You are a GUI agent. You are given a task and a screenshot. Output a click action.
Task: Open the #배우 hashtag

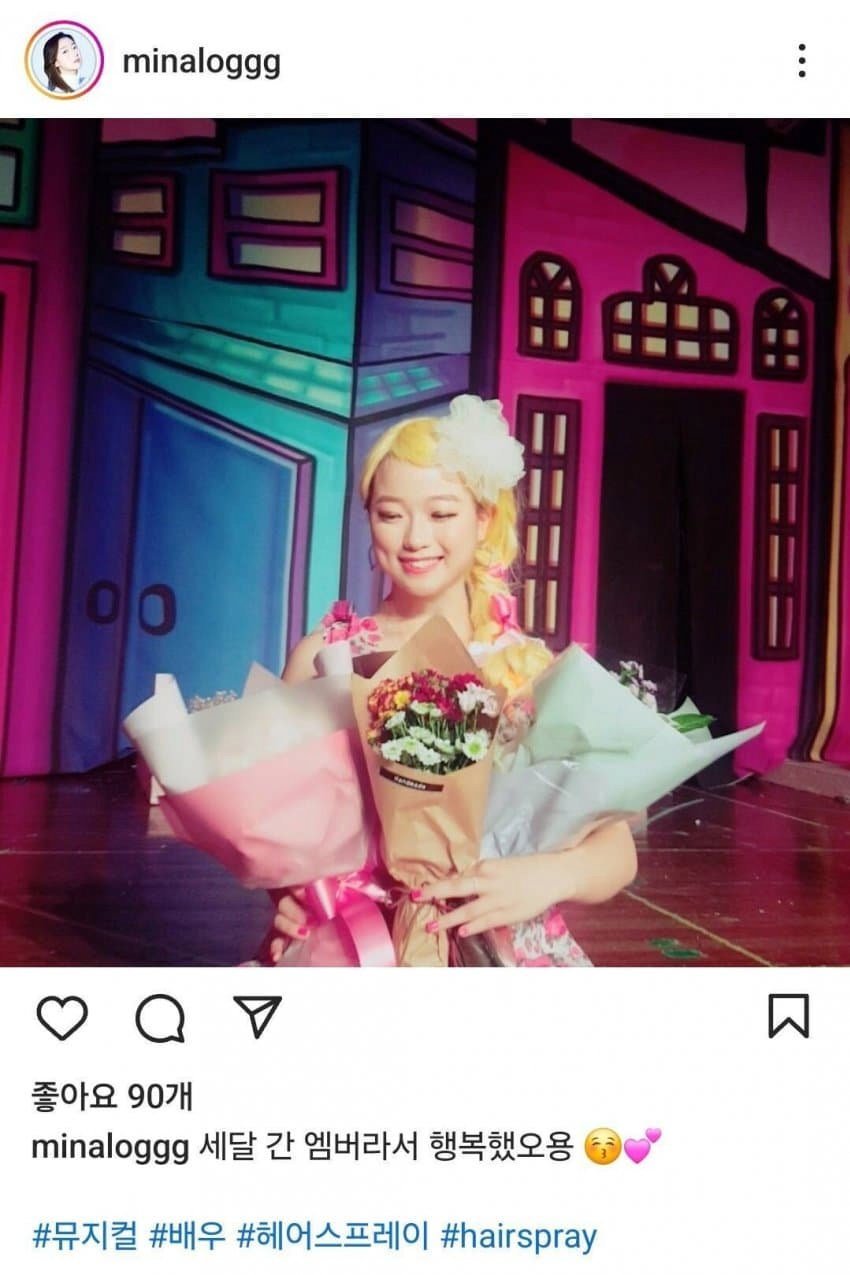186,1236
